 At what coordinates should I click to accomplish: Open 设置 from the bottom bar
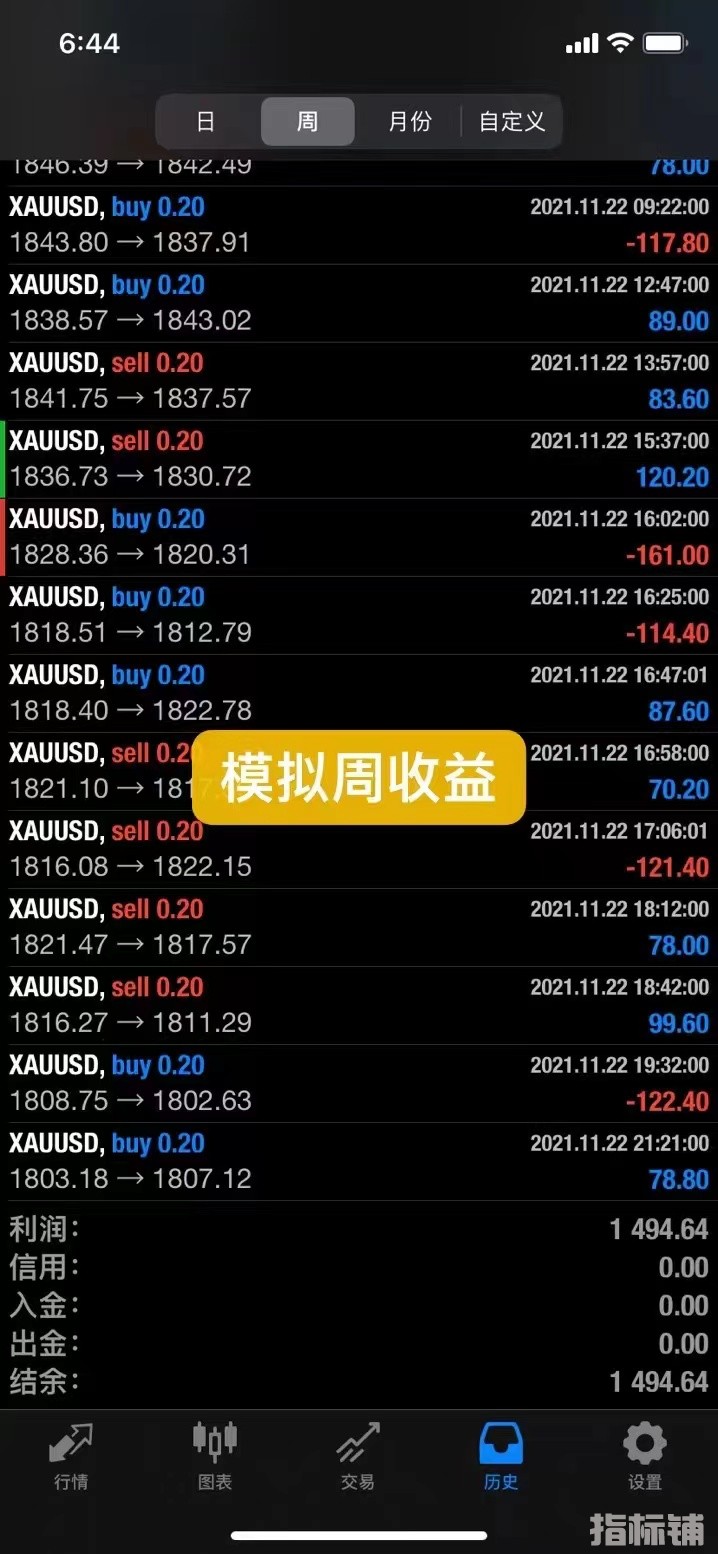644,1456
